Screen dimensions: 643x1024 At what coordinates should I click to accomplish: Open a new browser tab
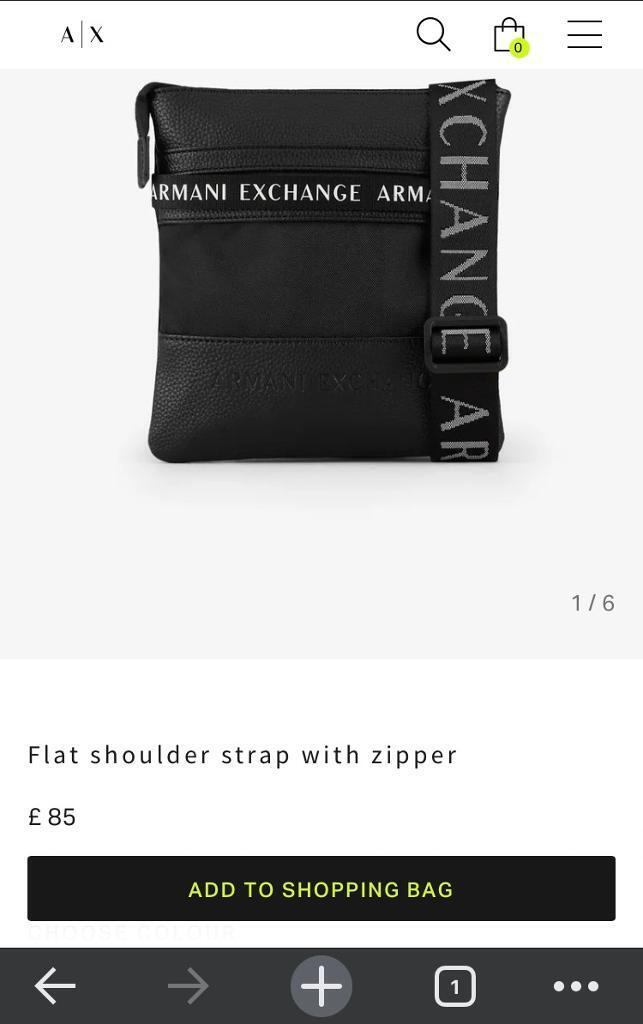(x=321, y=986)
